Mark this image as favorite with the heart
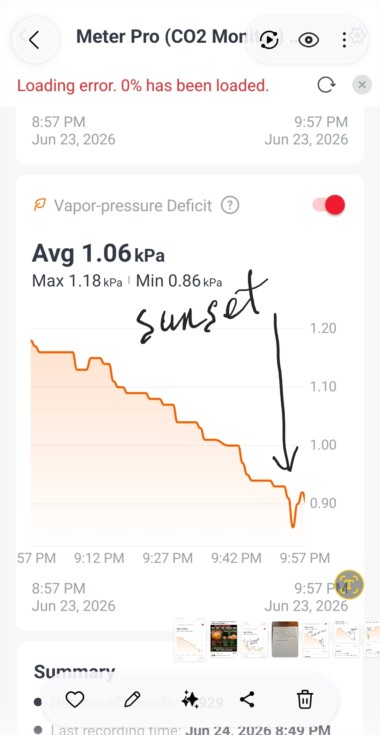Image resolution: width=380 pixels, height=735 pixels. [x=75, y=700]
